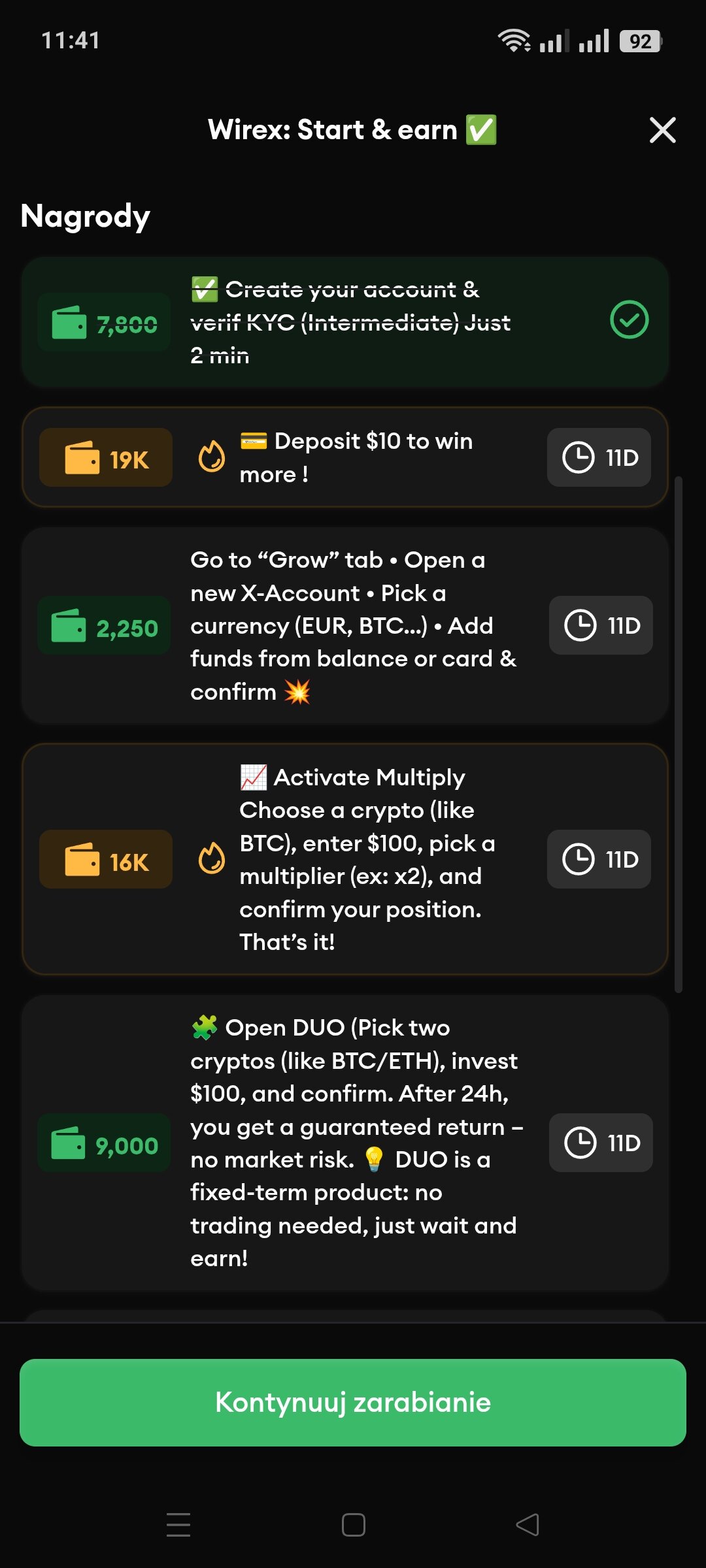Open the Deposit $10 to win more task
706x1568 pixels.
coord(345,457)
